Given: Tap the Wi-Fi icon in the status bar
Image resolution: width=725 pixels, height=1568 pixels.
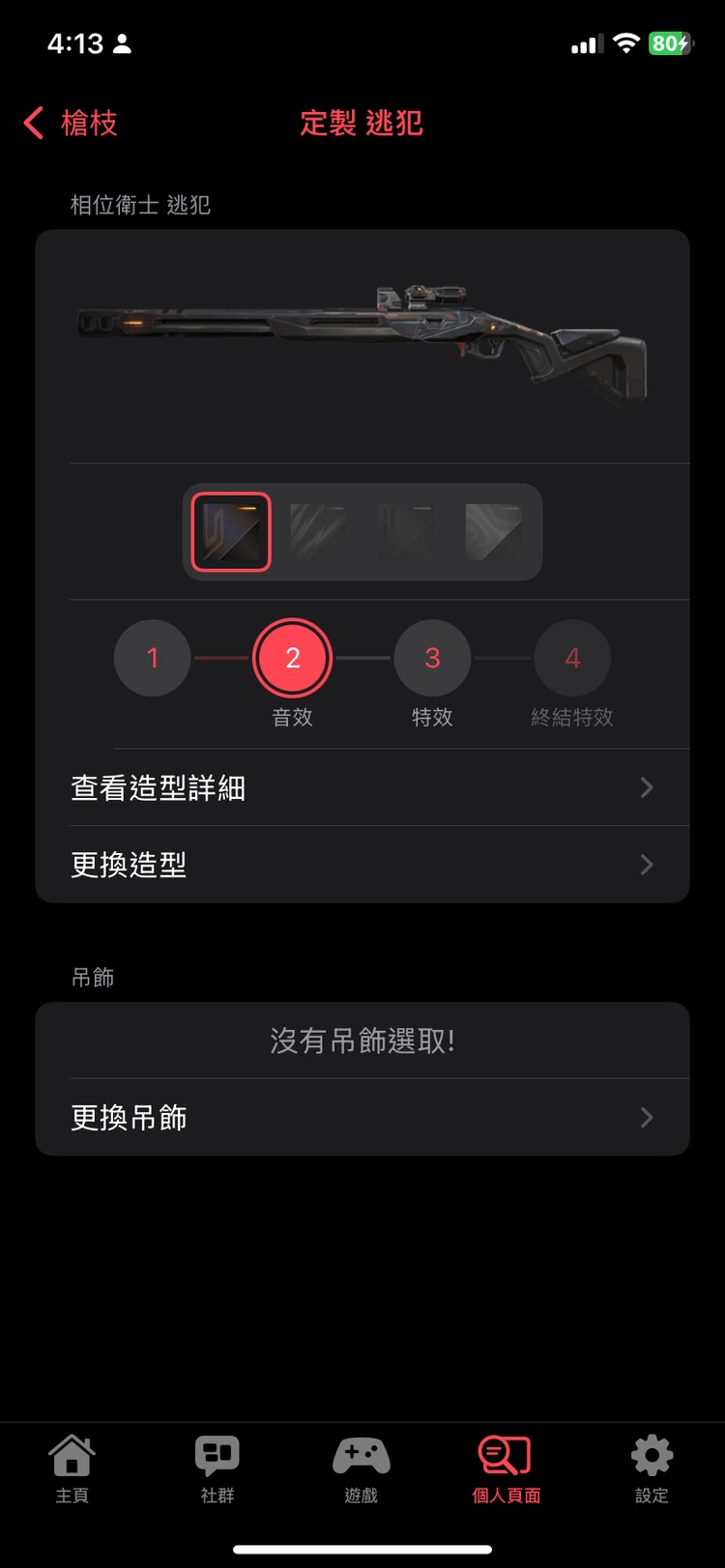Looking at the screenshot, I should (x=627, y=43).
